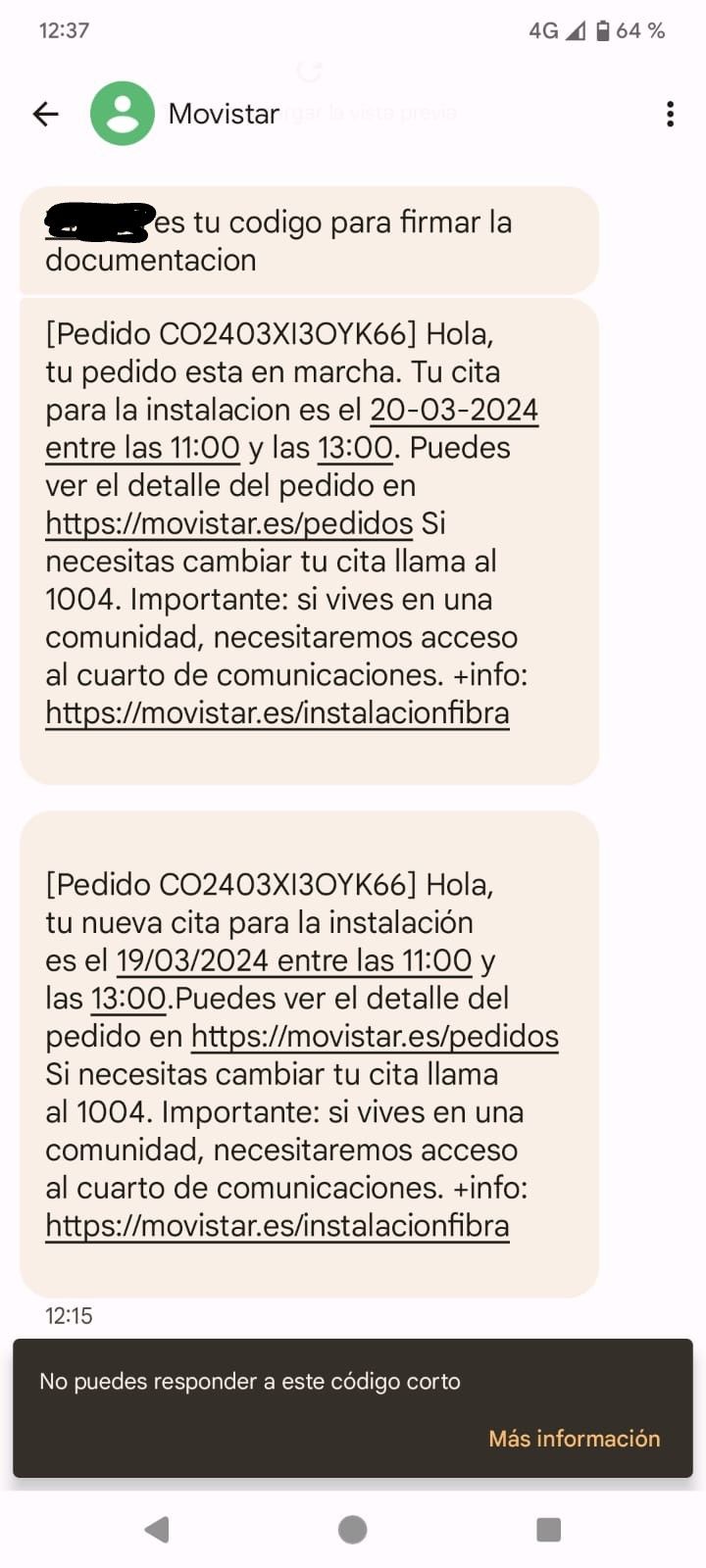Open movistar.es/pedidos link in second message
Viewport: 706px width, 1568px height.
coord(375,1037)
